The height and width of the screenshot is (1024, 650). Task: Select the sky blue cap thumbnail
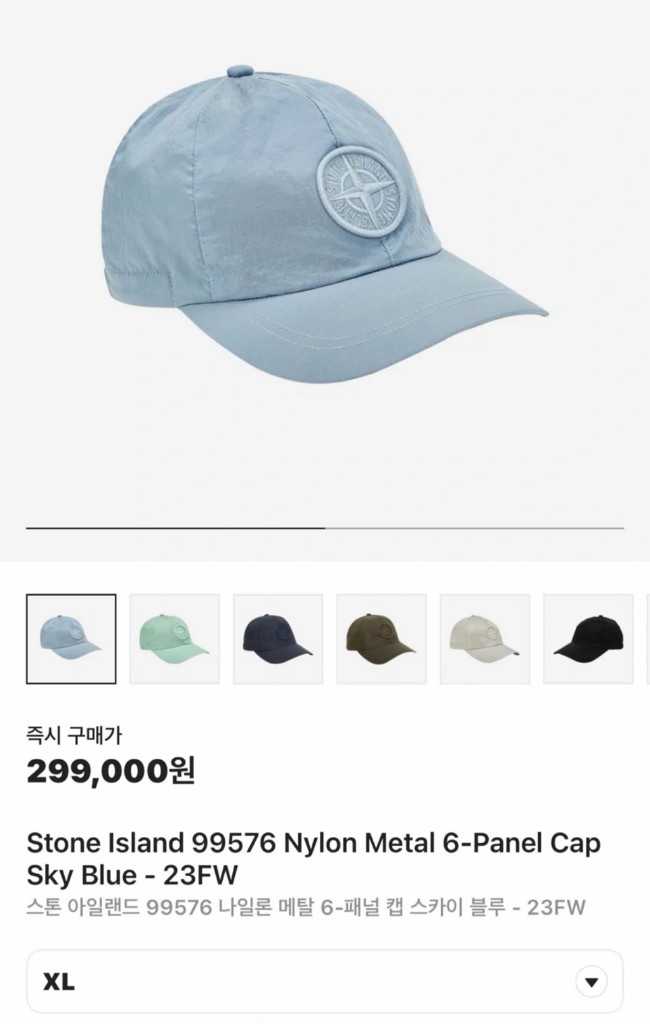tap(71, 639)
